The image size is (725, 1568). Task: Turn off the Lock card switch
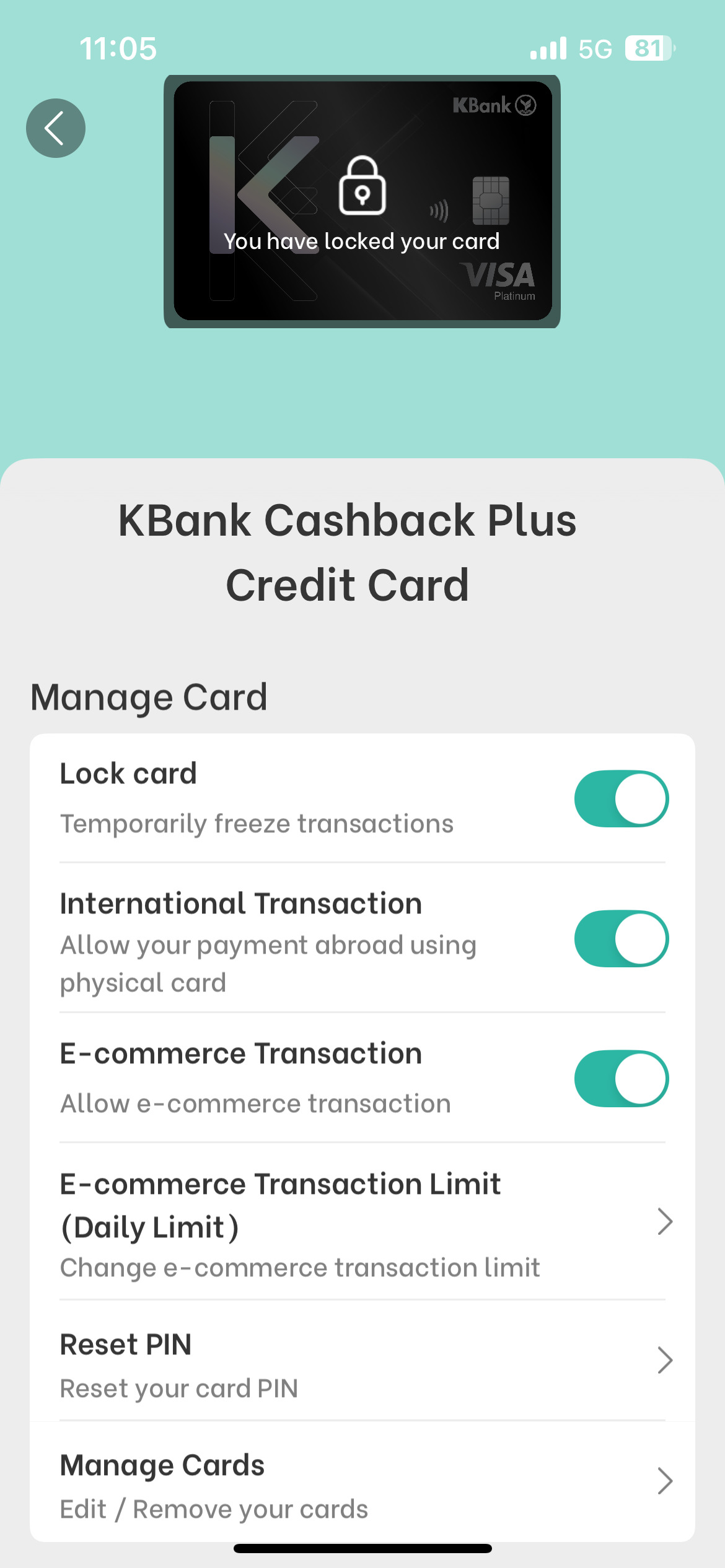click(x=621, y=798)
